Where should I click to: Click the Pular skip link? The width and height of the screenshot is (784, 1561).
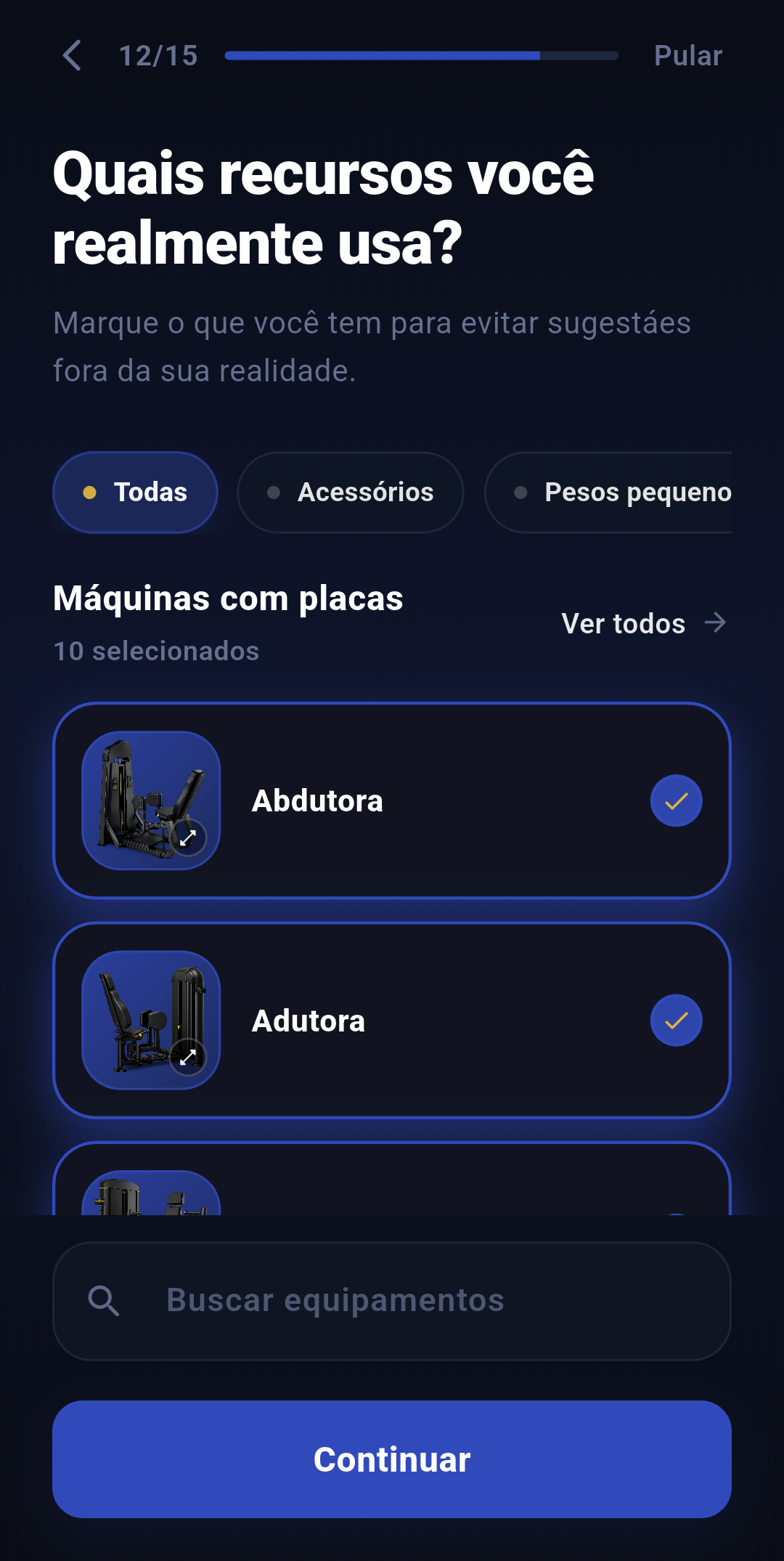(x=687, y=55)
